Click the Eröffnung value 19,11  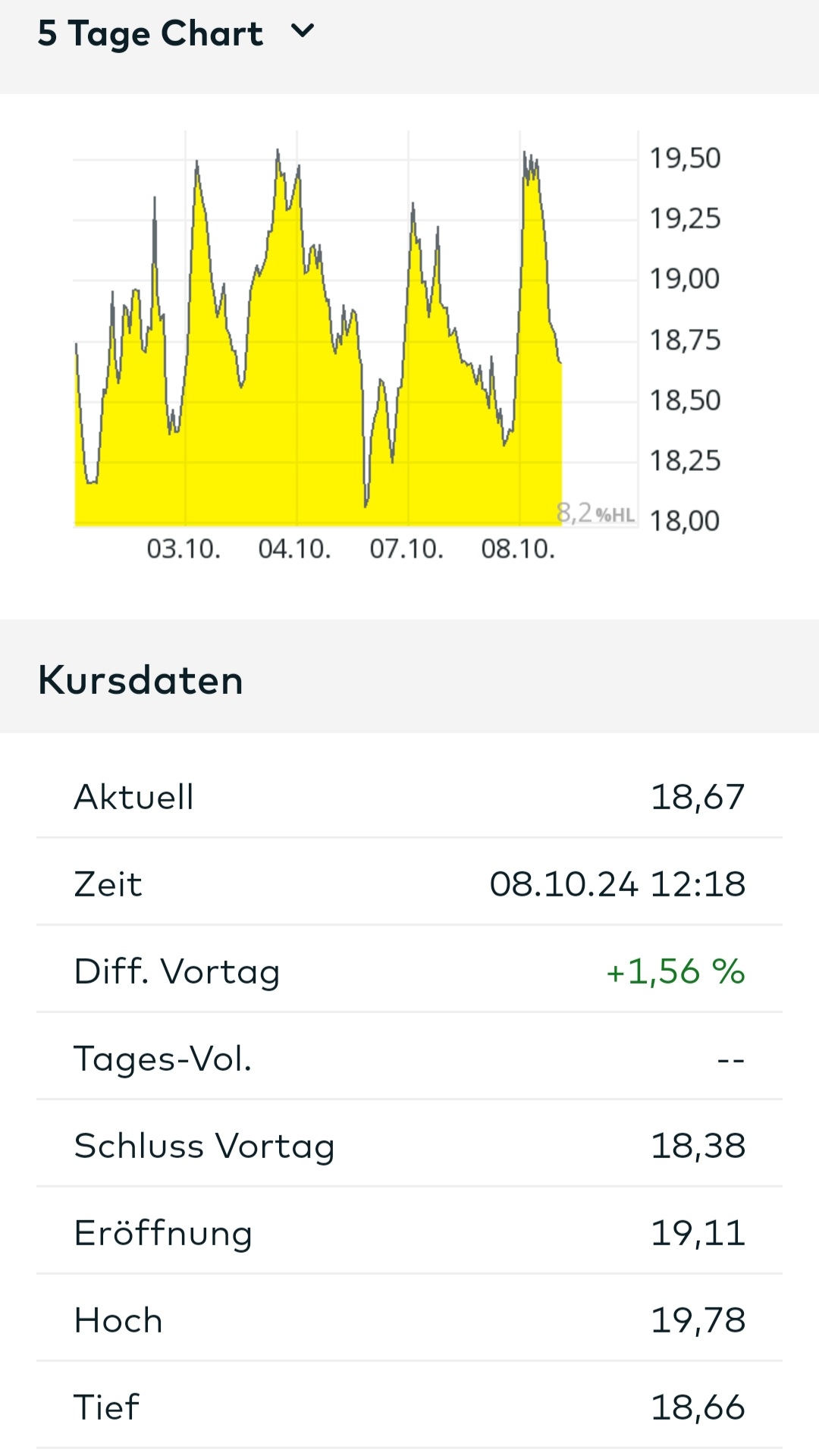tap(698, 1232)
